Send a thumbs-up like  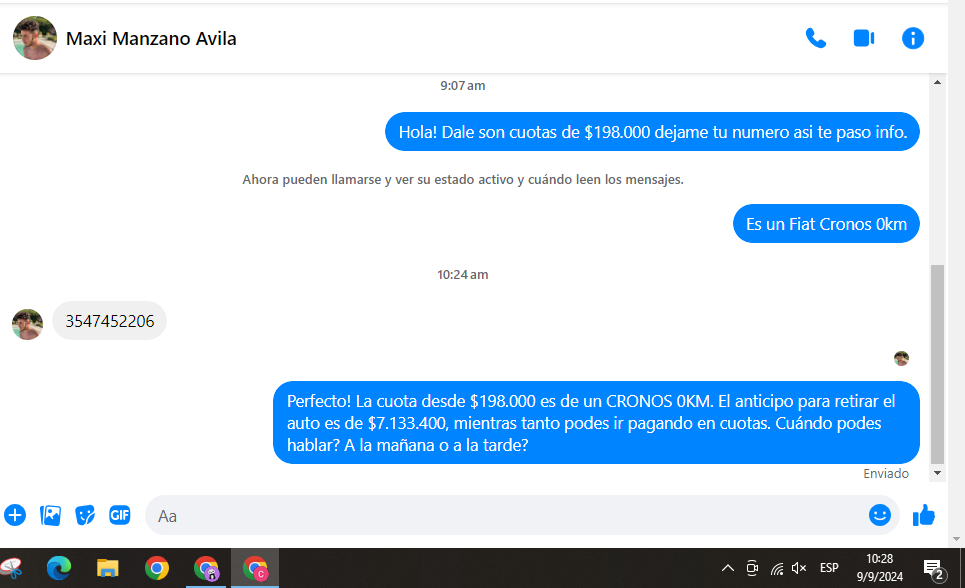924,515
